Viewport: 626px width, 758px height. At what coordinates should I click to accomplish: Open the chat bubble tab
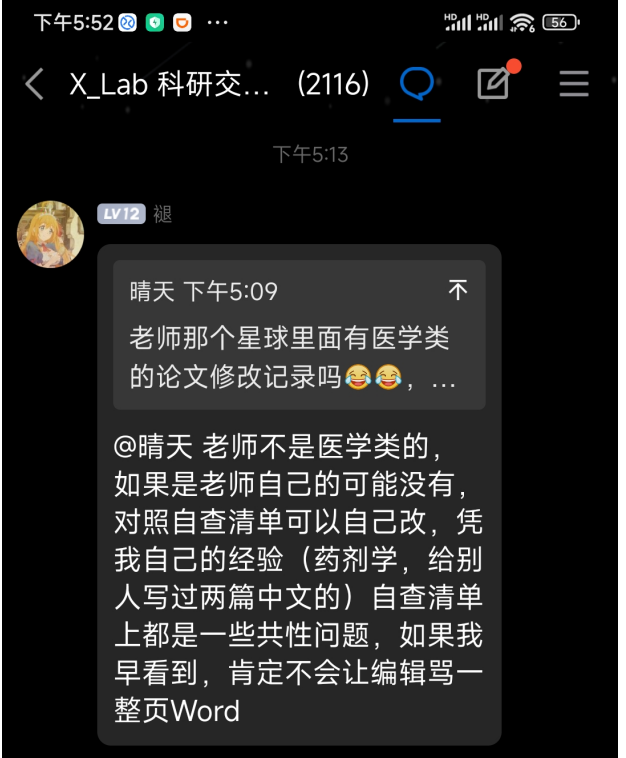pyautogui.click(x=416, y=84)
